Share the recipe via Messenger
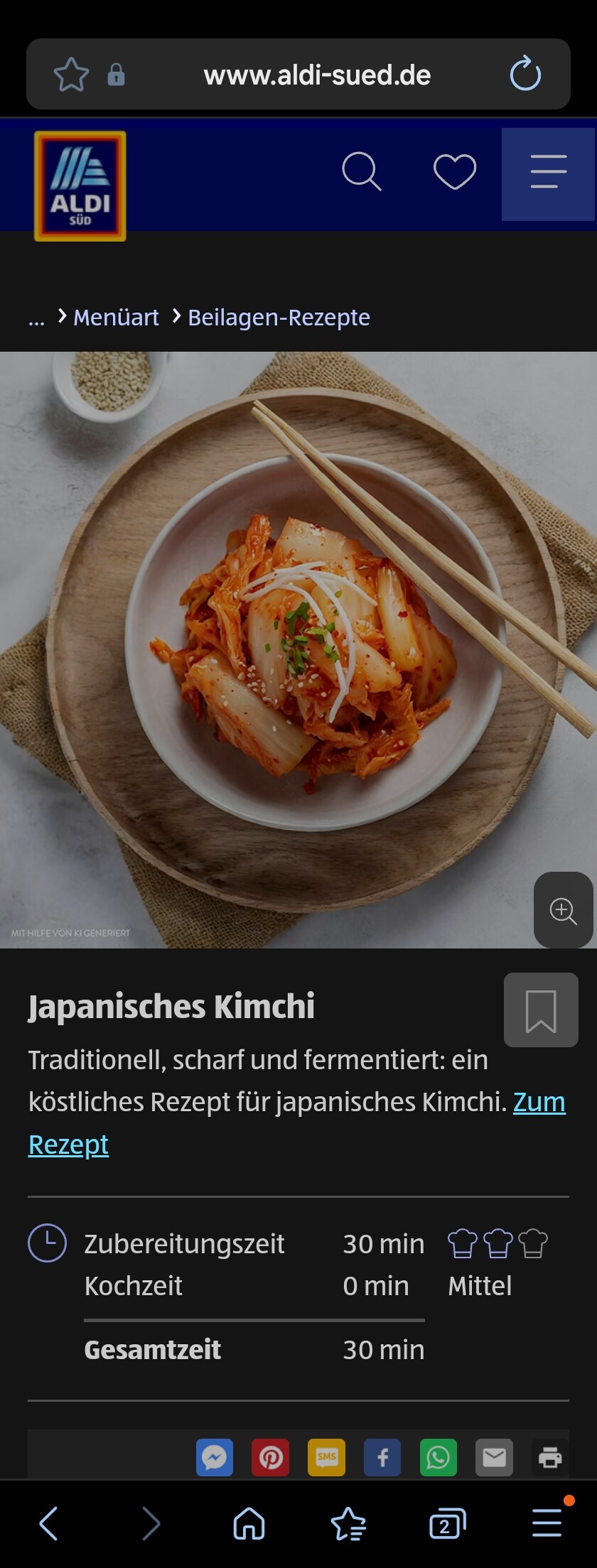This screenshot has height=1568, width=597. coord(214,1458)
